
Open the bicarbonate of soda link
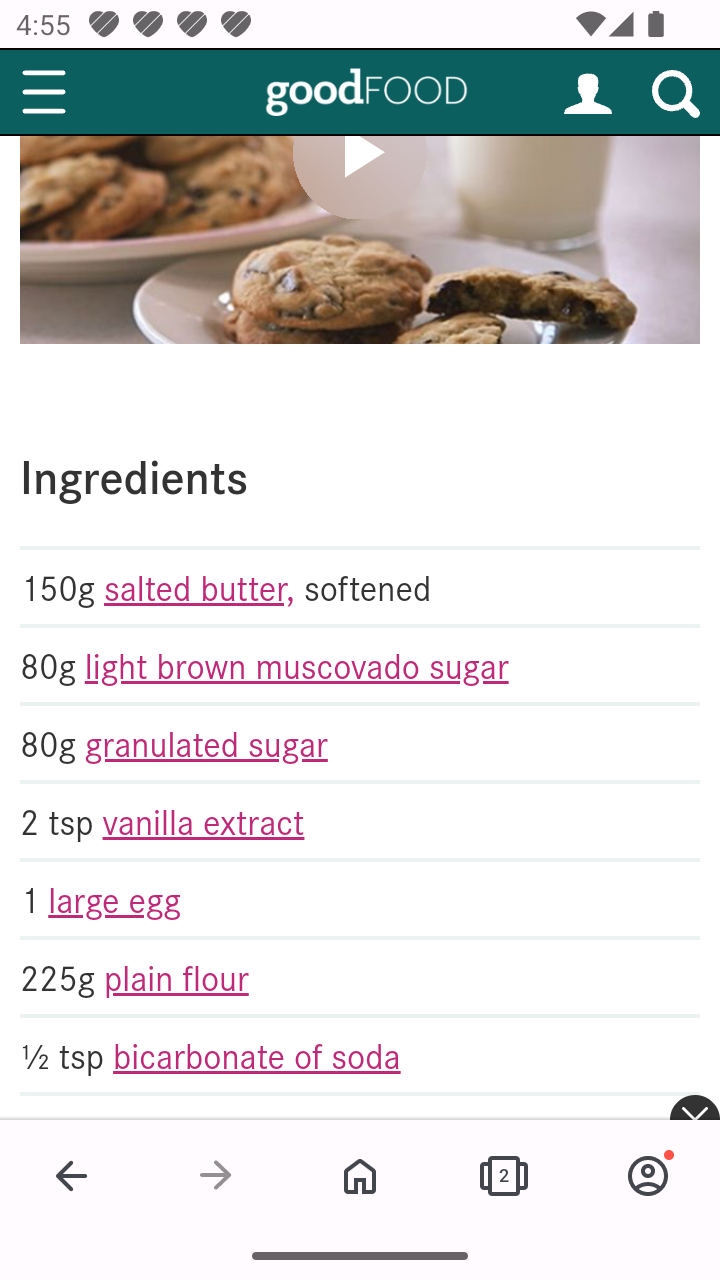[257, 1058]
